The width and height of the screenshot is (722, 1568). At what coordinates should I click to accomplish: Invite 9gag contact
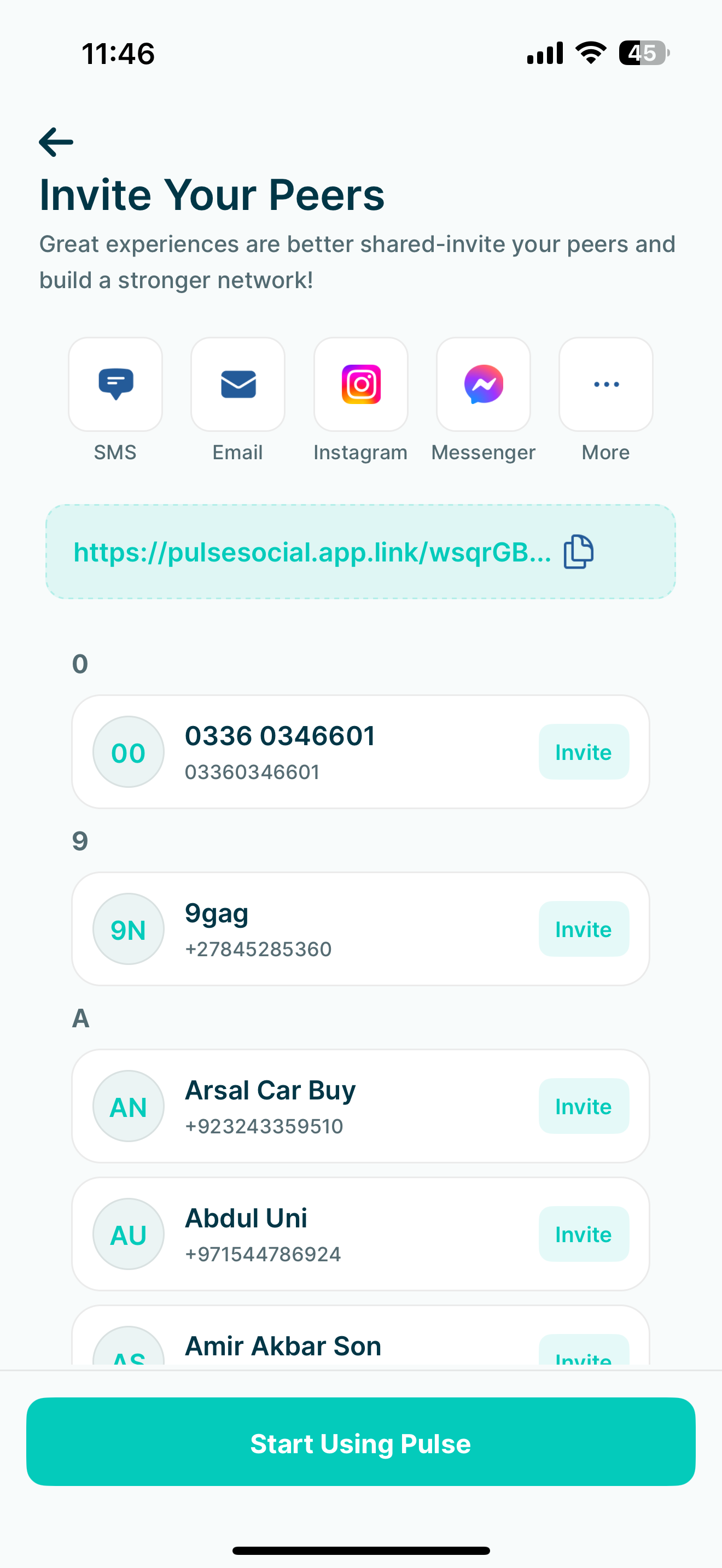tap(583, 929)
